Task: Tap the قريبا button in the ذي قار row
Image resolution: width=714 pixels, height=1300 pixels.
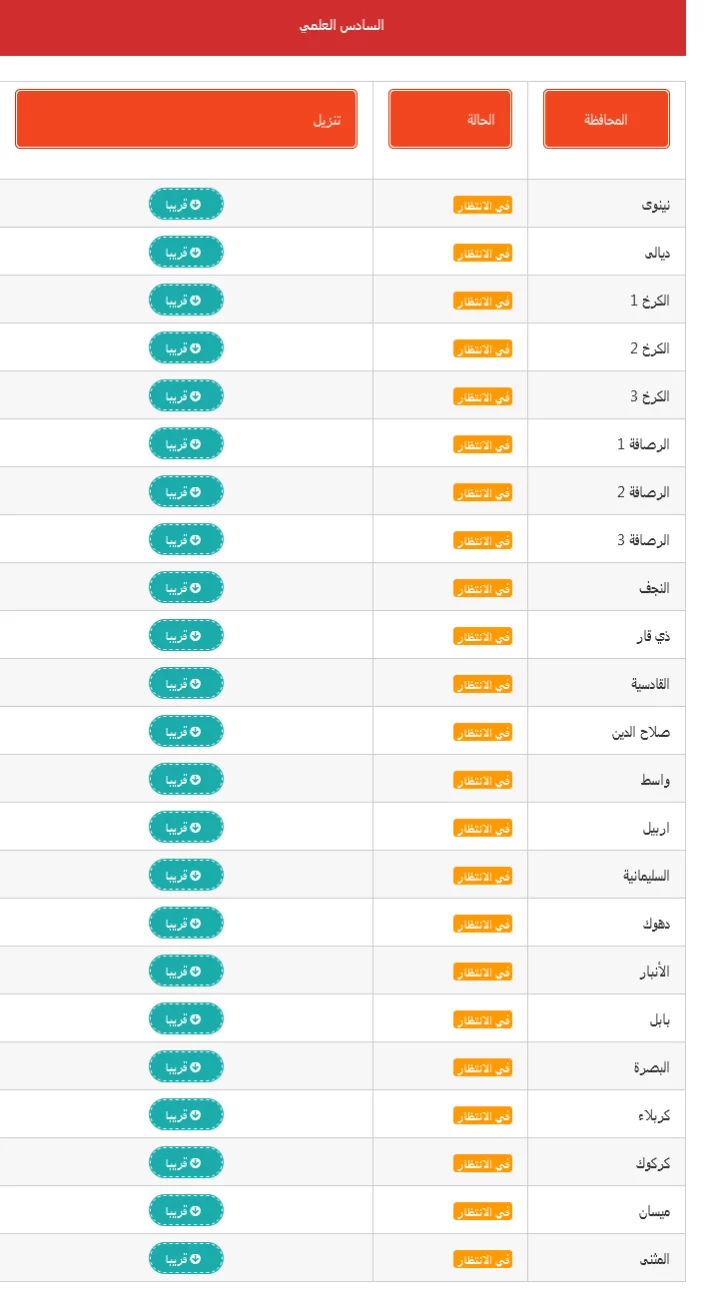Action: 186,636
